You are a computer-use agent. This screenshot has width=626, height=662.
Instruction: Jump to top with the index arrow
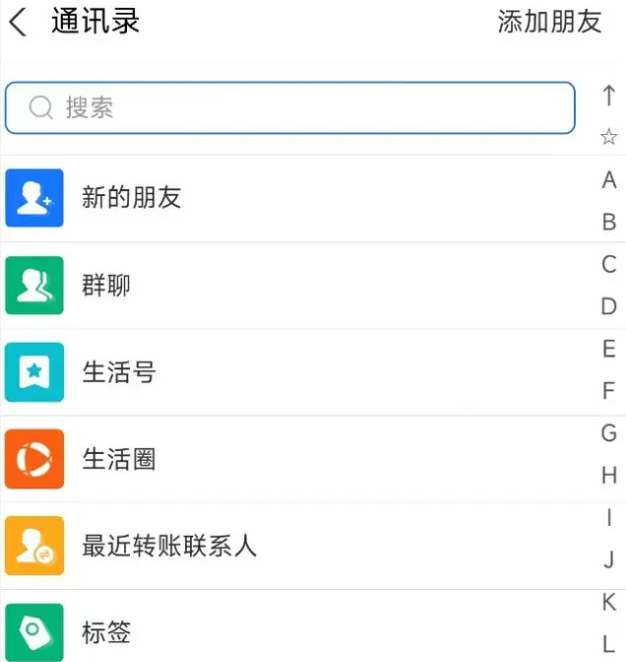pos(608,96)
